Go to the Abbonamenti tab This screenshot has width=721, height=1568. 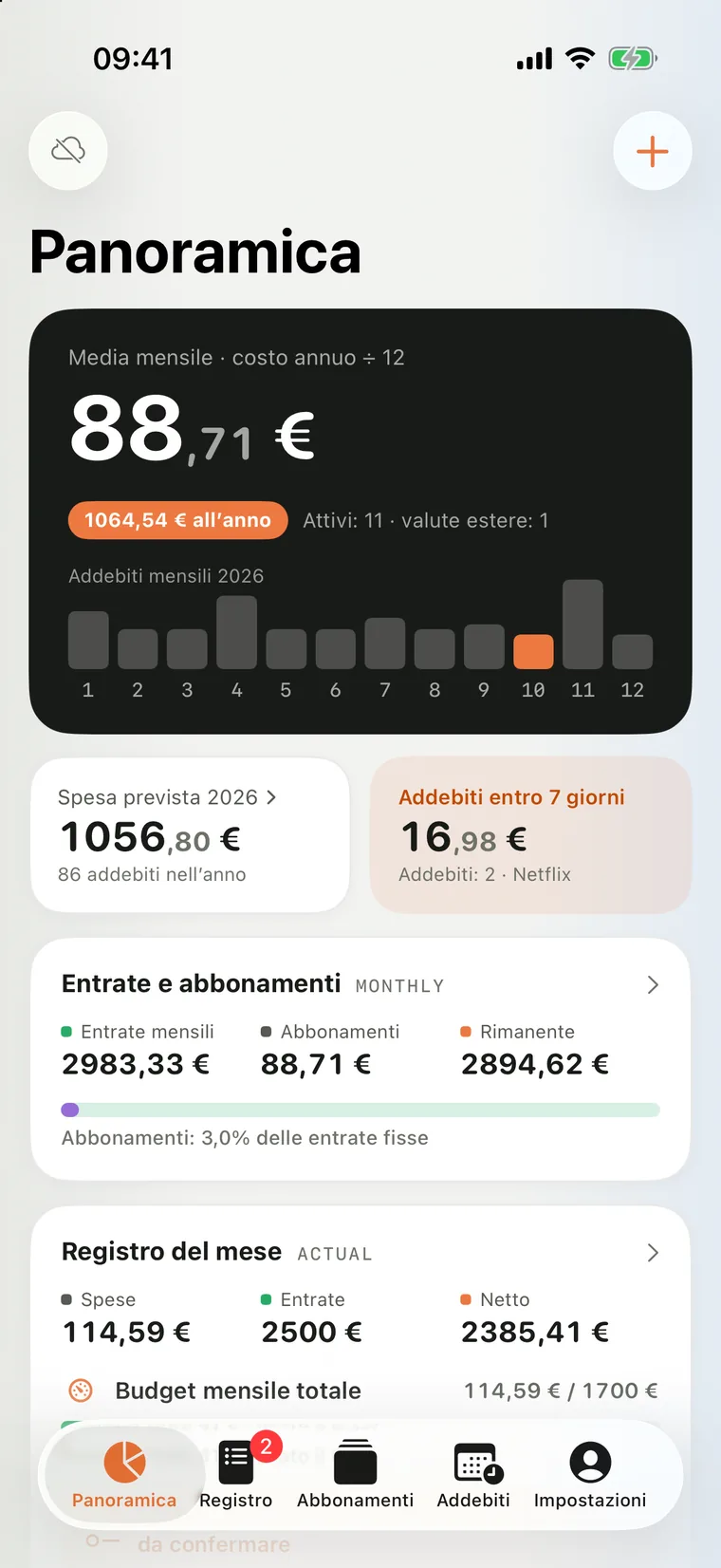click(356, 1474)
